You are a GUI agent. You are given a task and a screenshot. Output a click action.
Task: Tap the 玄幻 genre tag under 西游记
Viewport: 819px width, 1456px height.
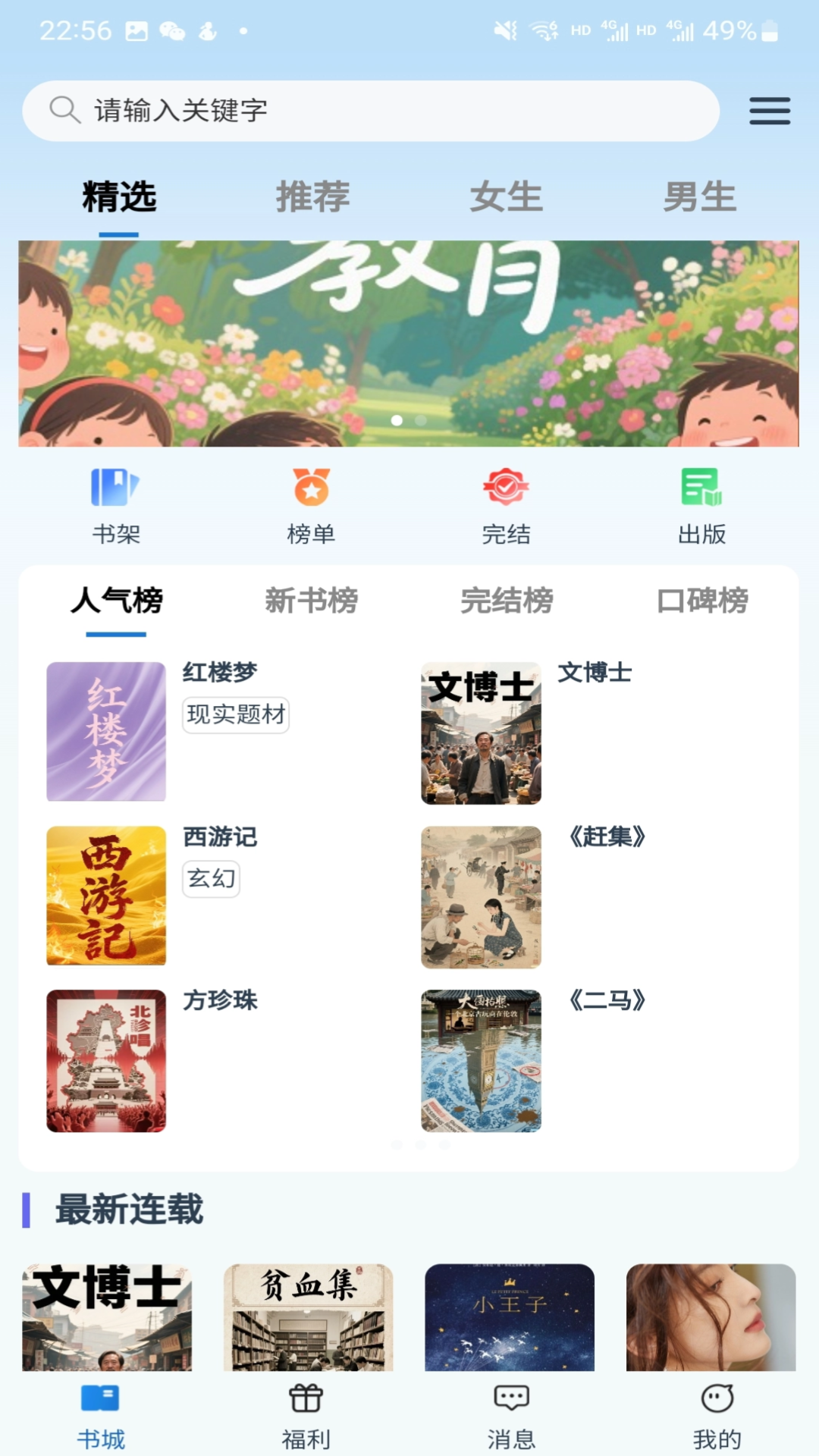[x=212, y=878]
